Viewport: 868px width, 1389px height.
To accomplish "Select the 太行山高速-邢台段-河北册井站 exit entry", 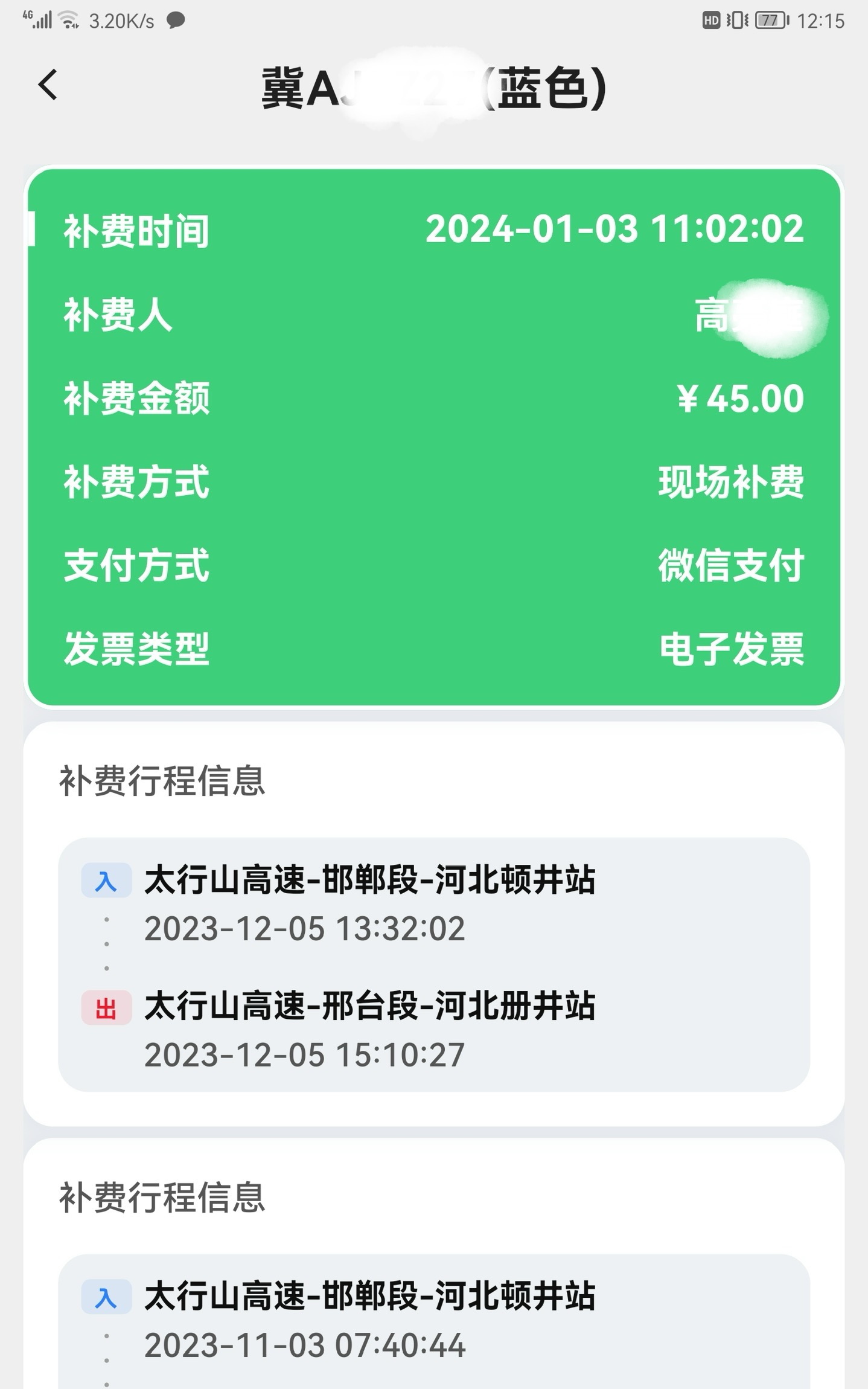I will pos(370,1006).
